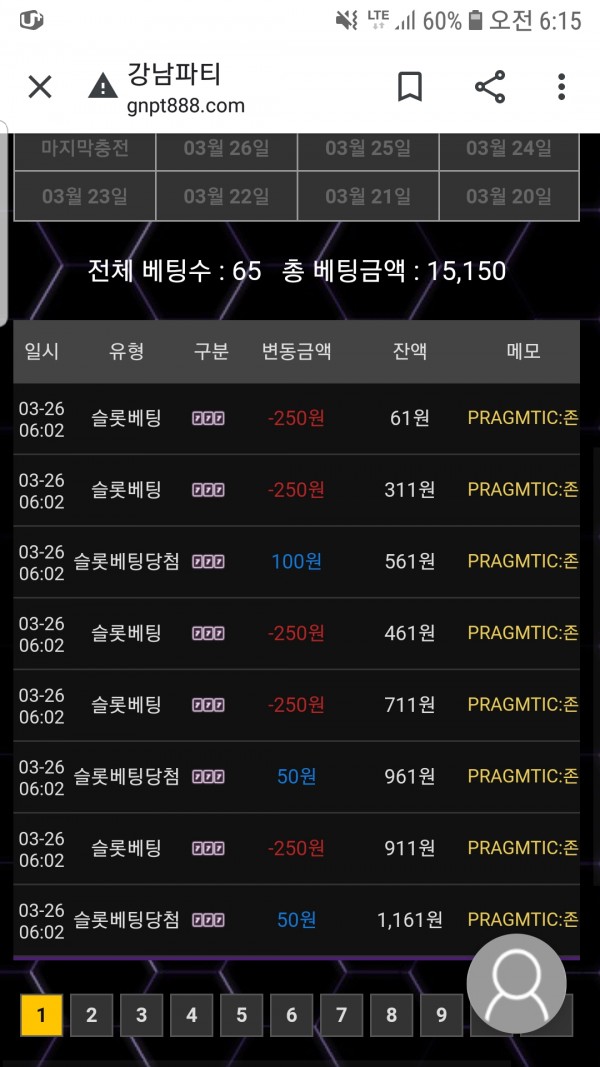This screenshot has height=1067, width=600.
Task: Bookmark this page
Action: pos(410,87)
